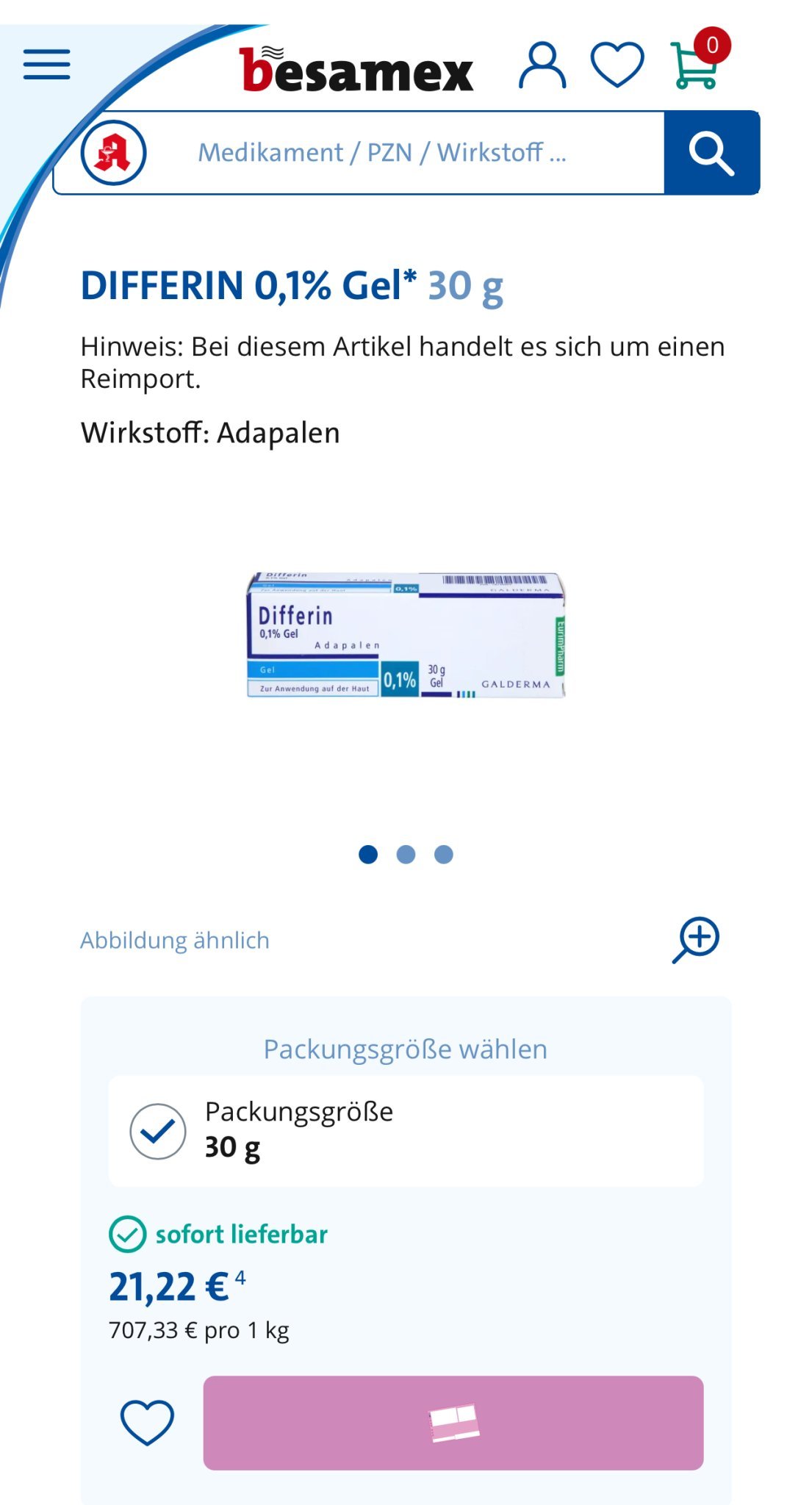Open the hamburger menu
The height and width of the screenshot is (1505, 812).
click(x=47, y=64)
